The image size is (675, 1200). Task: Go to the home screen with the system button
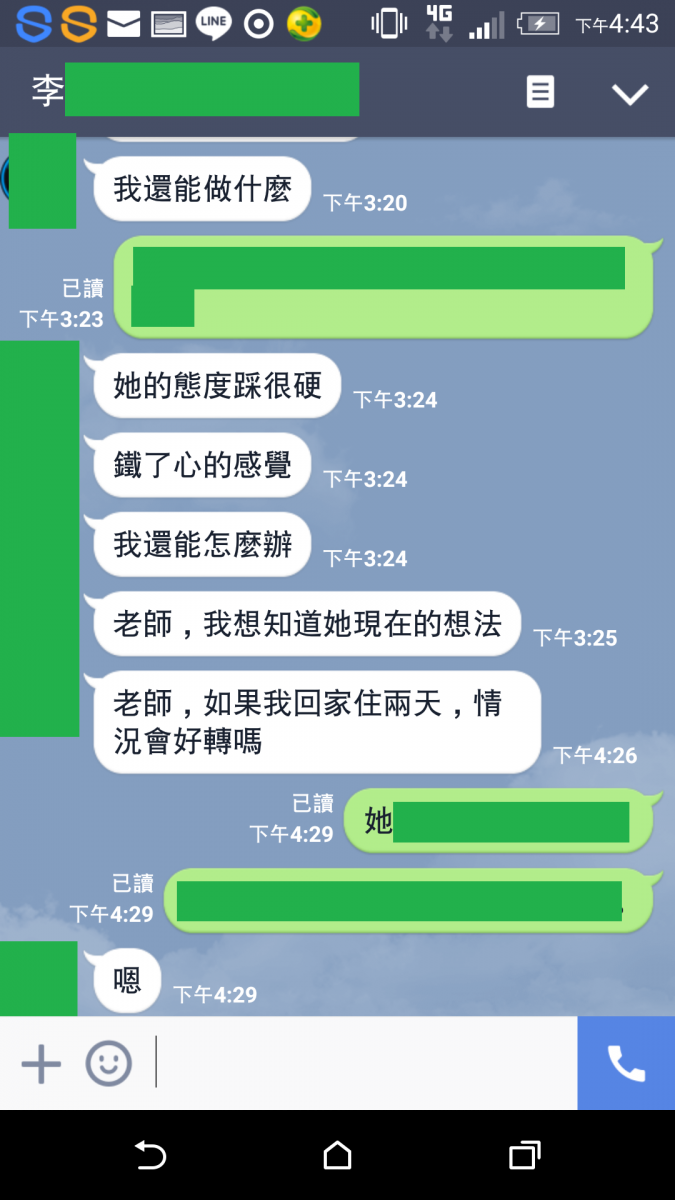(338, 1156)
